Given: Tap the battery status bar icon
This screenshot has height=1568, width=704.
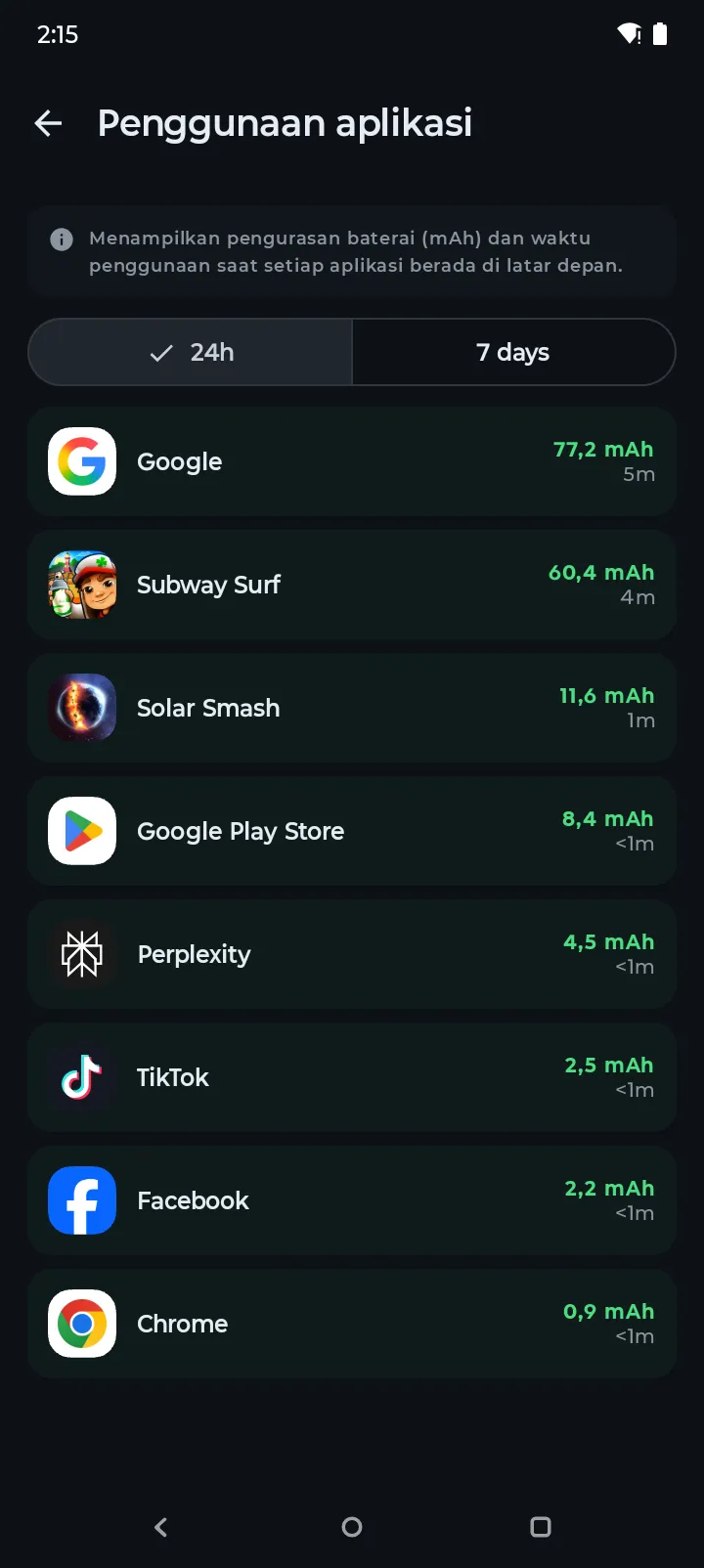Looking at the screenshot, I should pos(659,33).
